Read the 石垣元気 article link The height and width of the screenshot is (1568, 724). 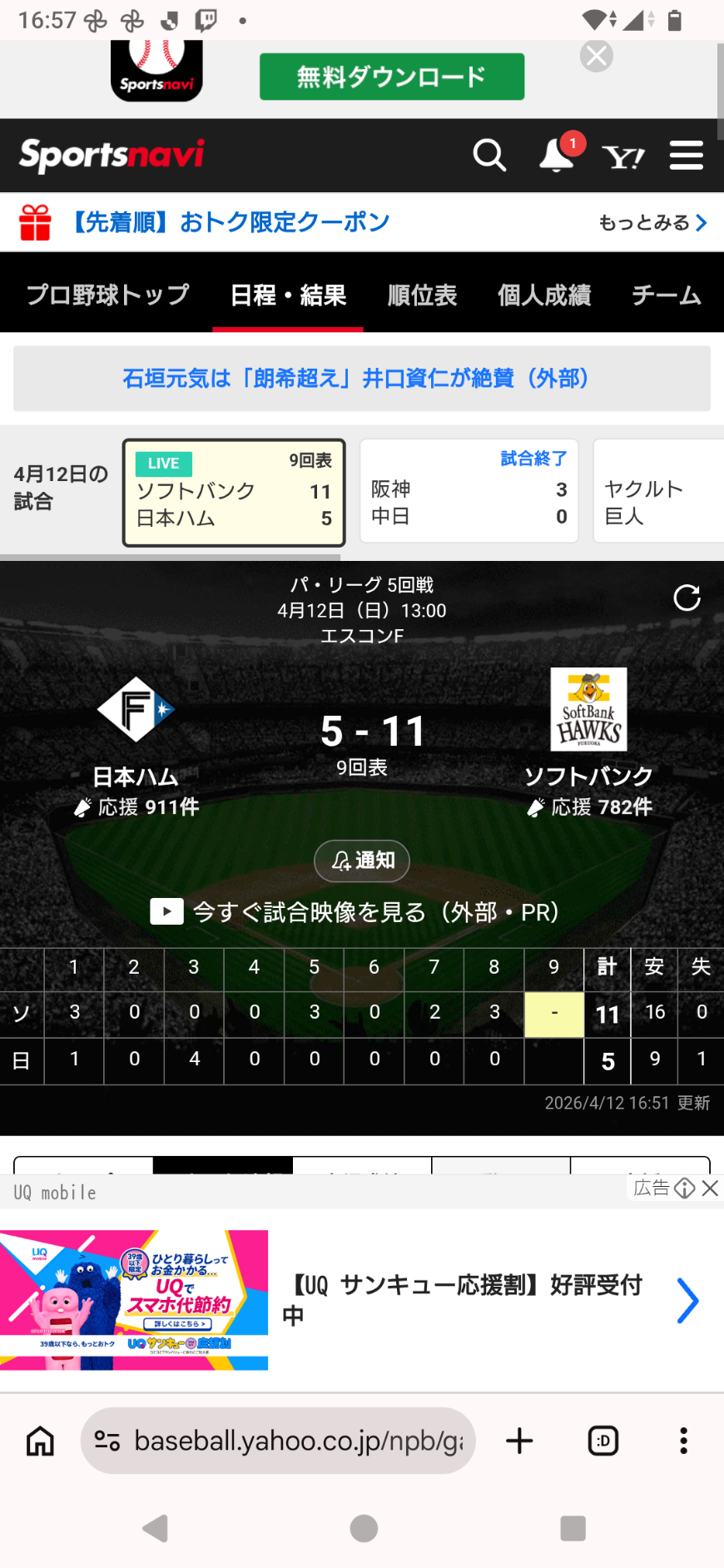click(x=361, y=379)
